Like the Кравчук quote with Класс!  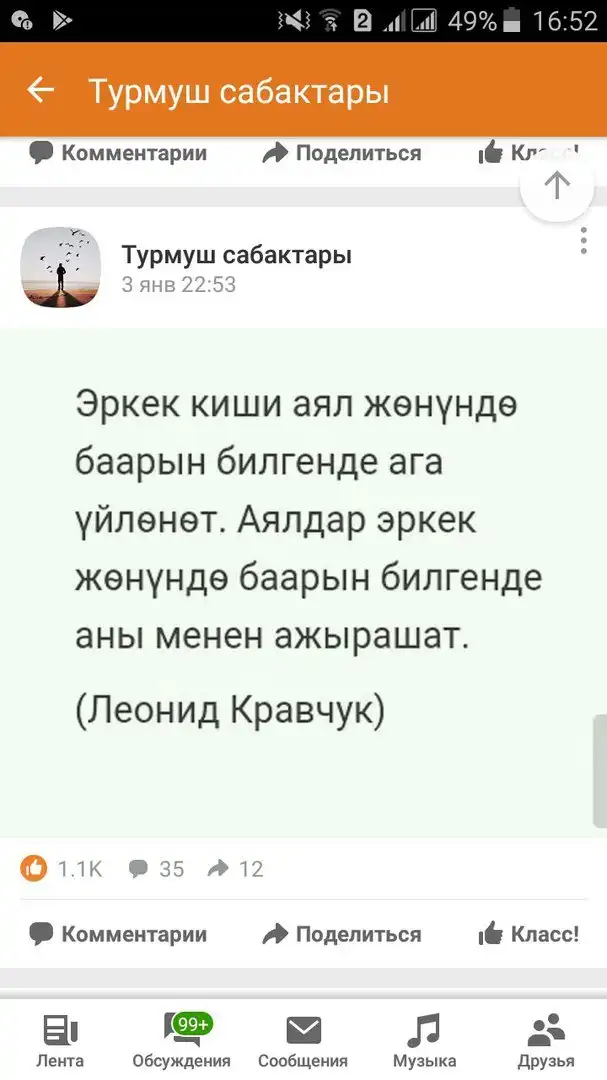click(x=529, y=934)
